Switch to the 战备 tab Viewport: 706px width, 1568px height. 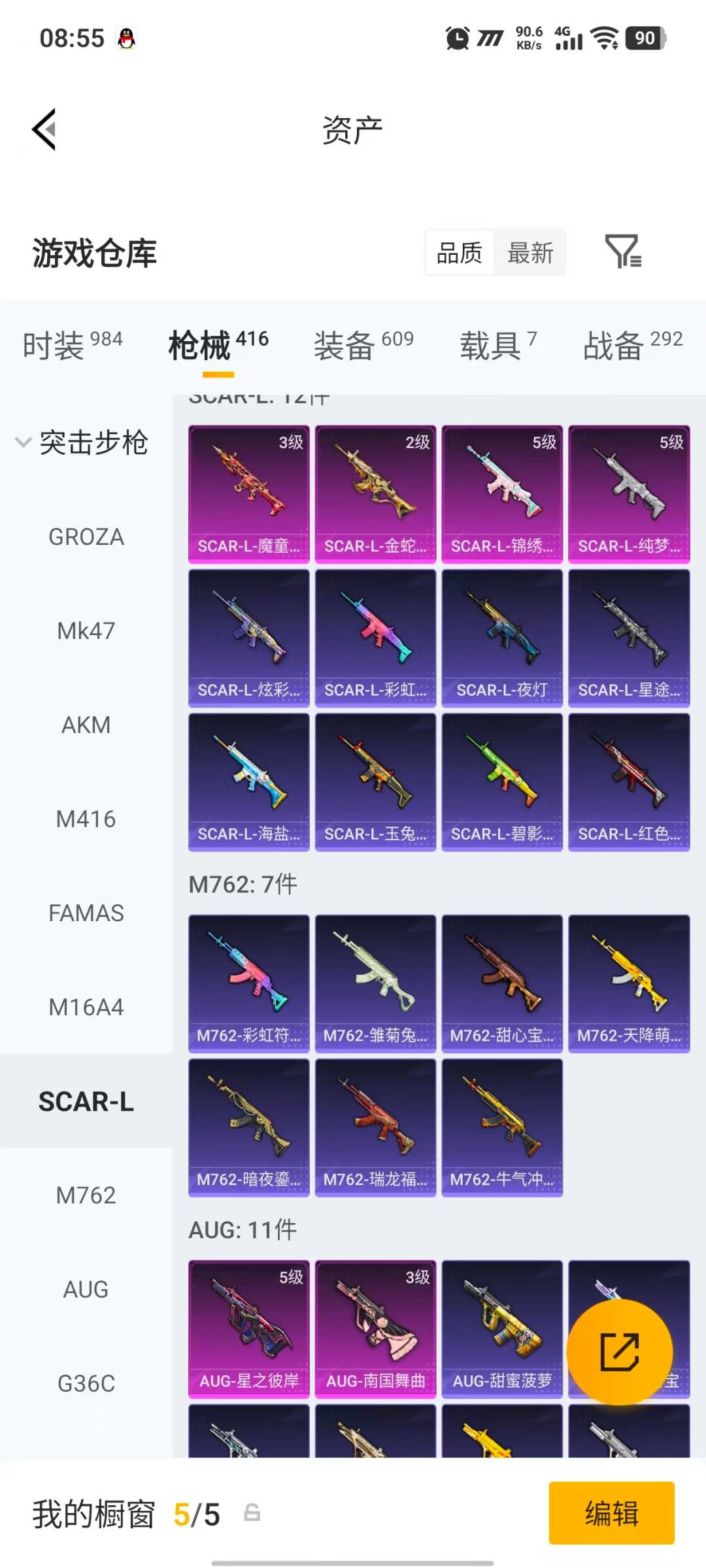pyautogui.click(x=632, y=344)
